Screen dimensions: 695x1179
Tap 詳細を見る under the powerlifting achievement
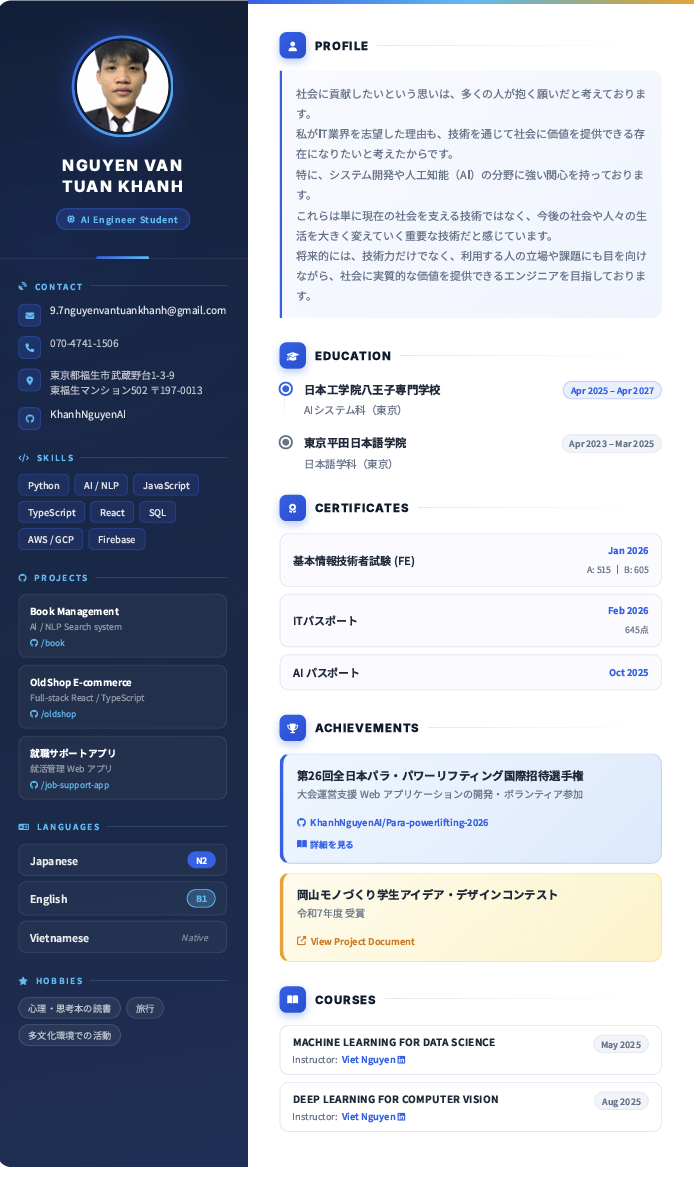[x=325, y=844]
